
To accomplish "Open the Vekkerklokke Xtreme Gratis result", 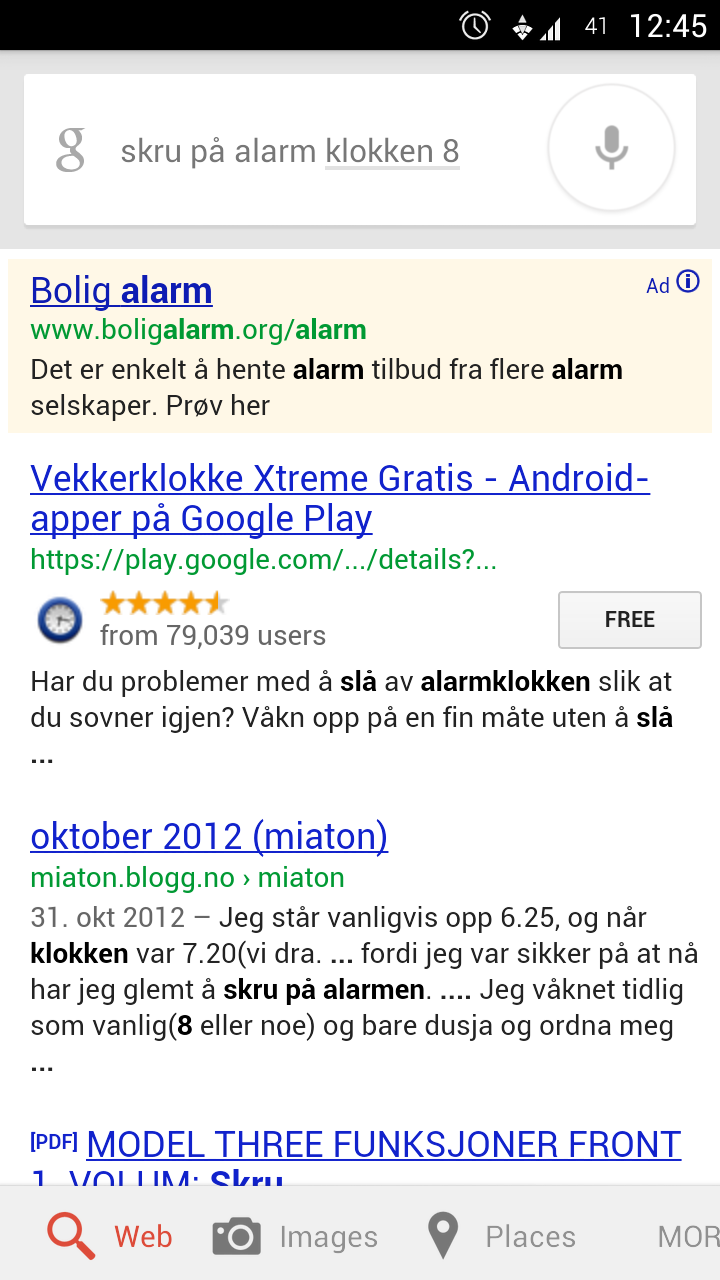I will 340,499.
